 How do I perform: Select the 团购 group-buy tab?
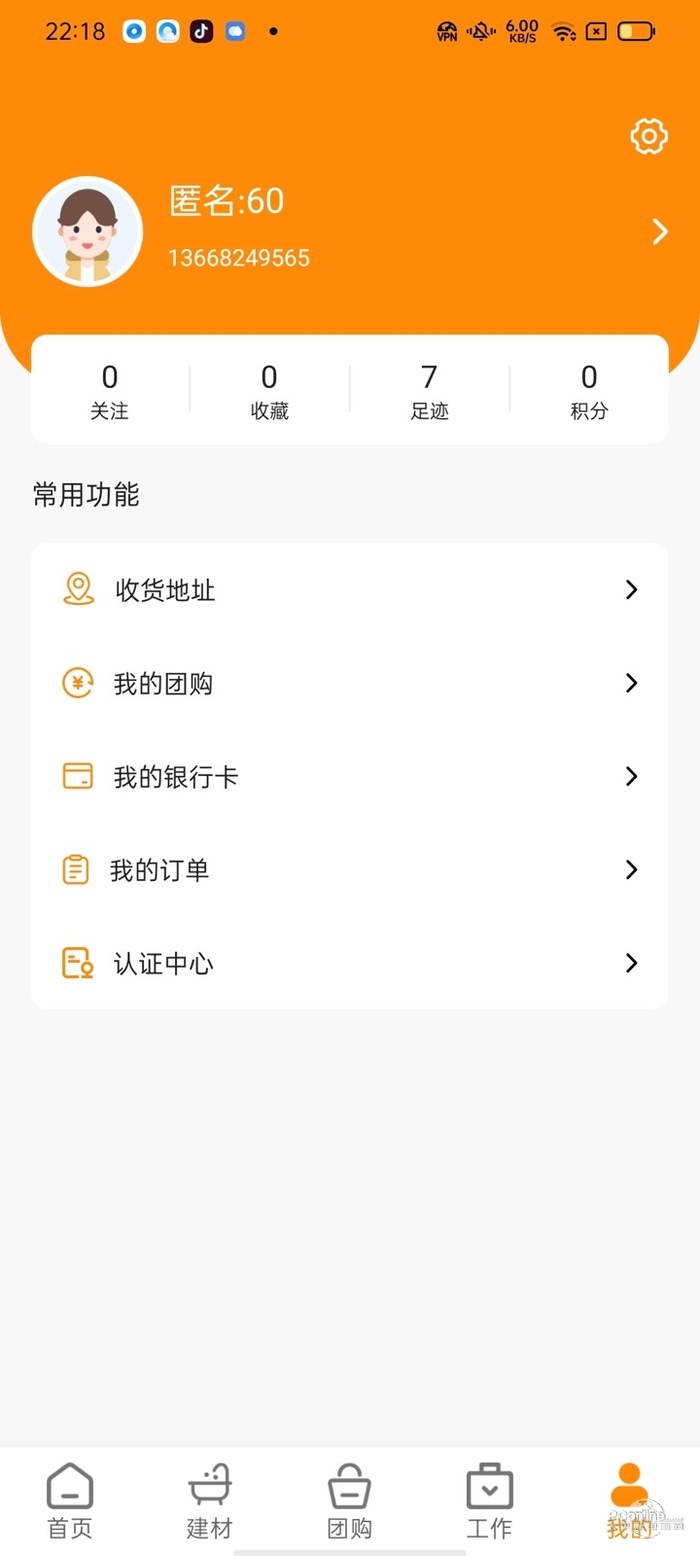tap(350, 1500)
